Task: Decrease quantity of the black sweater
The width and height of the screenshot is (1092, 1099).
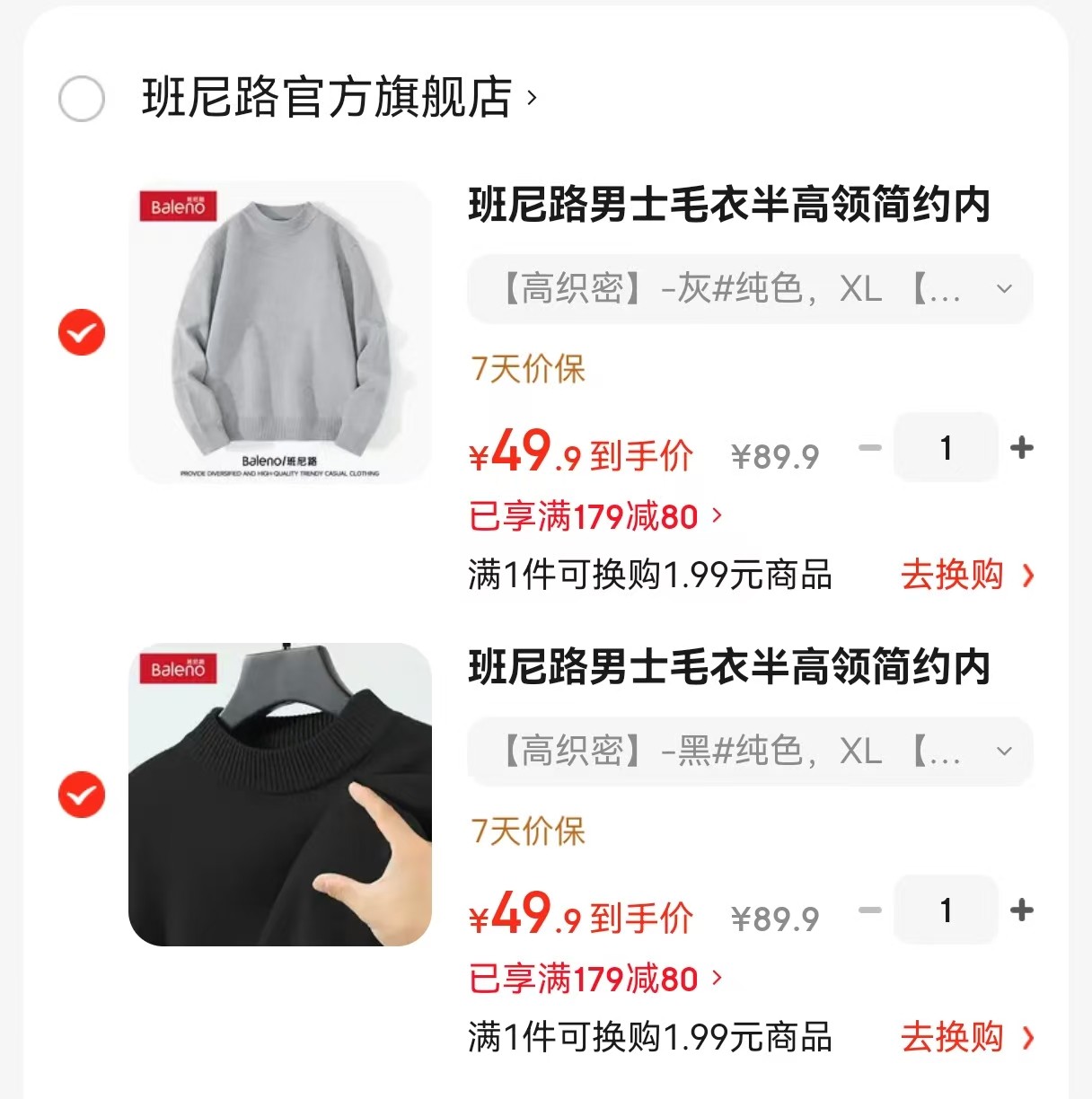Action: 870,910
